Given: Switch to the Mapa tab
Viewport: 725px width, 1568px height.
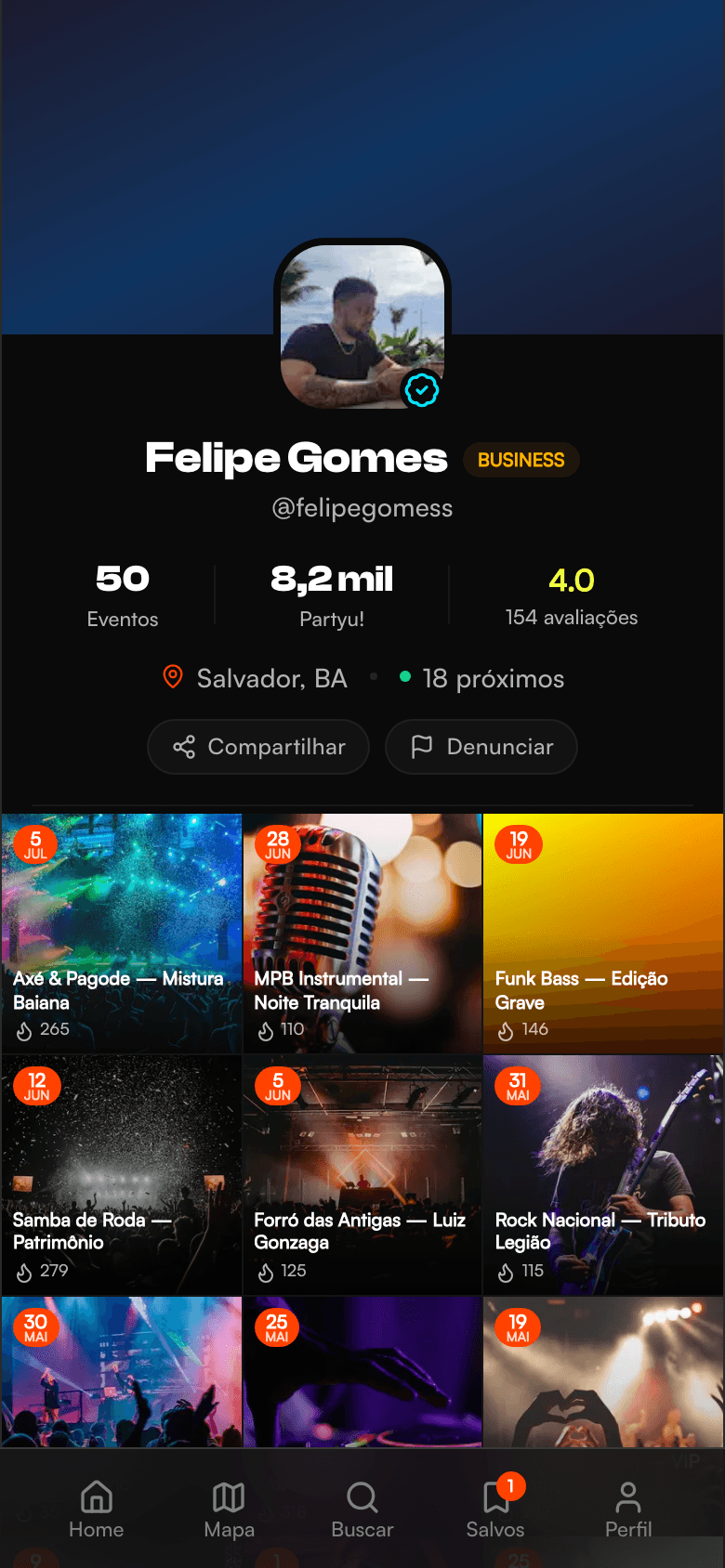Looking at the screenshot, I should coord(229,1528).
